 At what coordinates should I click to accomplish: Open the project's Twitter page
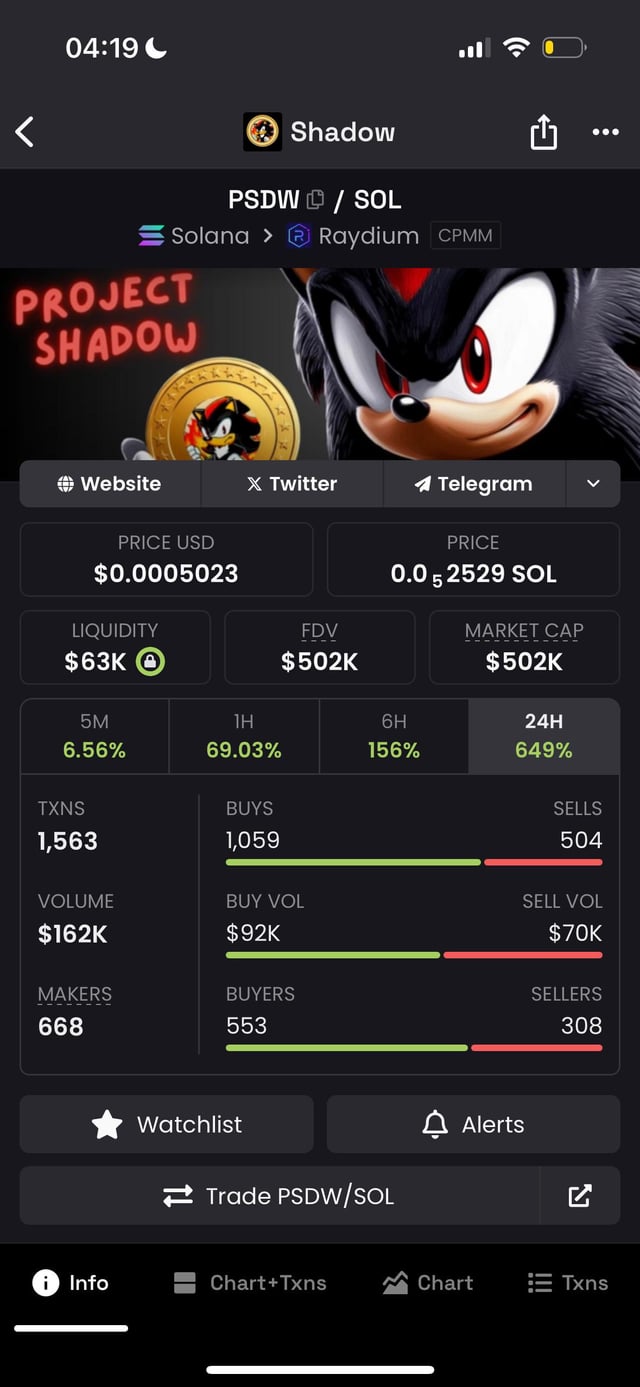point(292,484)
